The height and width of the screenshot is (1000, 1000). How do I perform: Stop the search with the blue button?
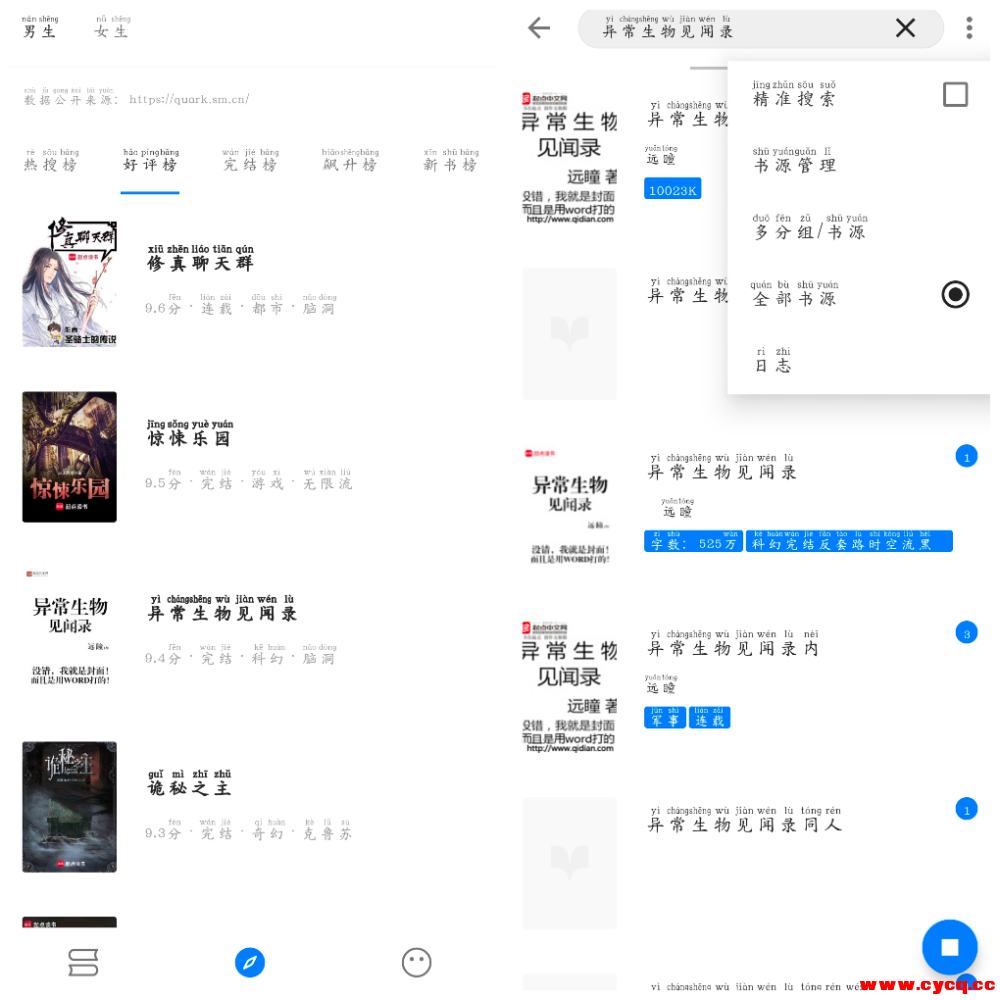coord(949,946)
